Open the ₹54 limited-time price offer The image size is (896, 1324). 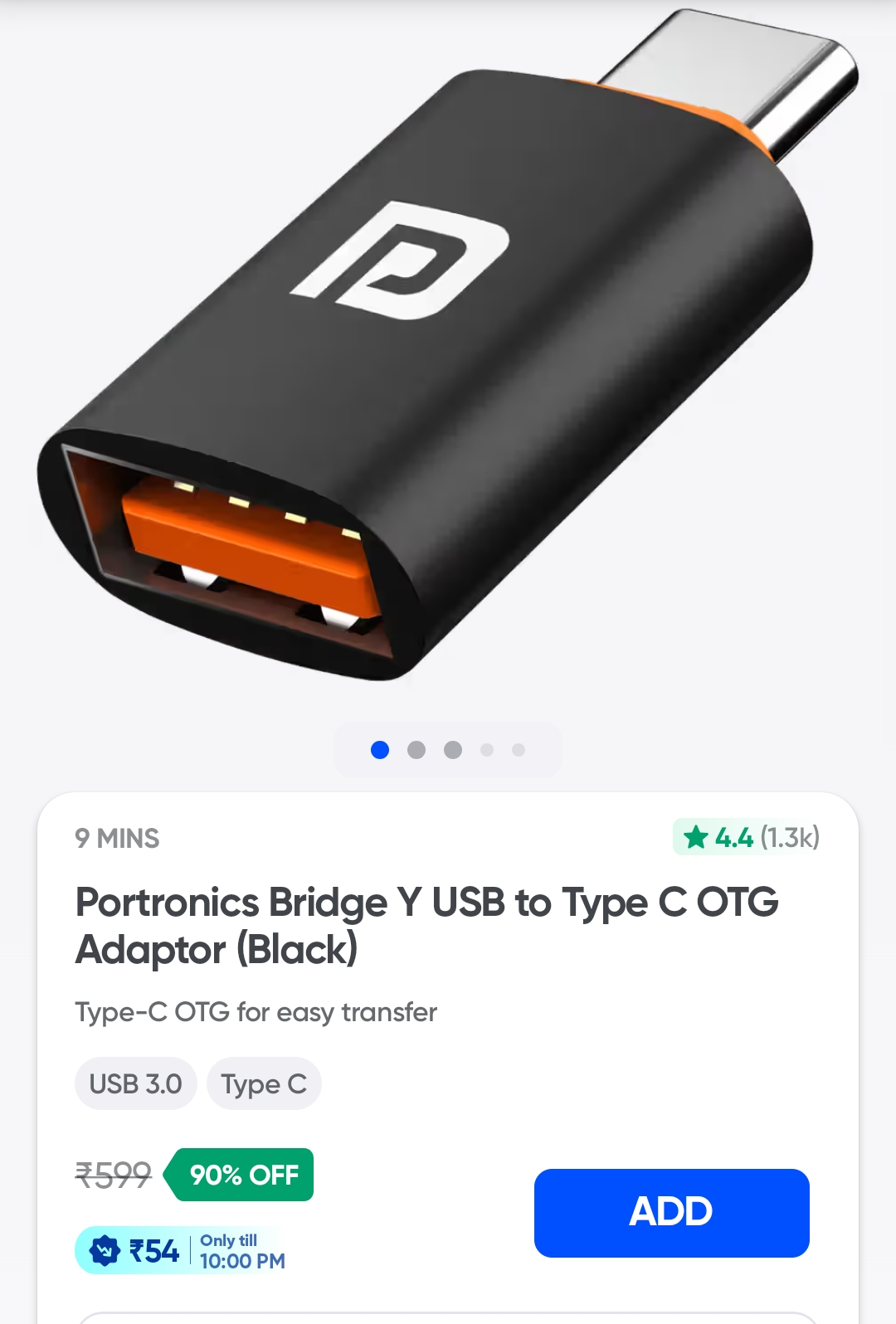tap(181, 1250)
